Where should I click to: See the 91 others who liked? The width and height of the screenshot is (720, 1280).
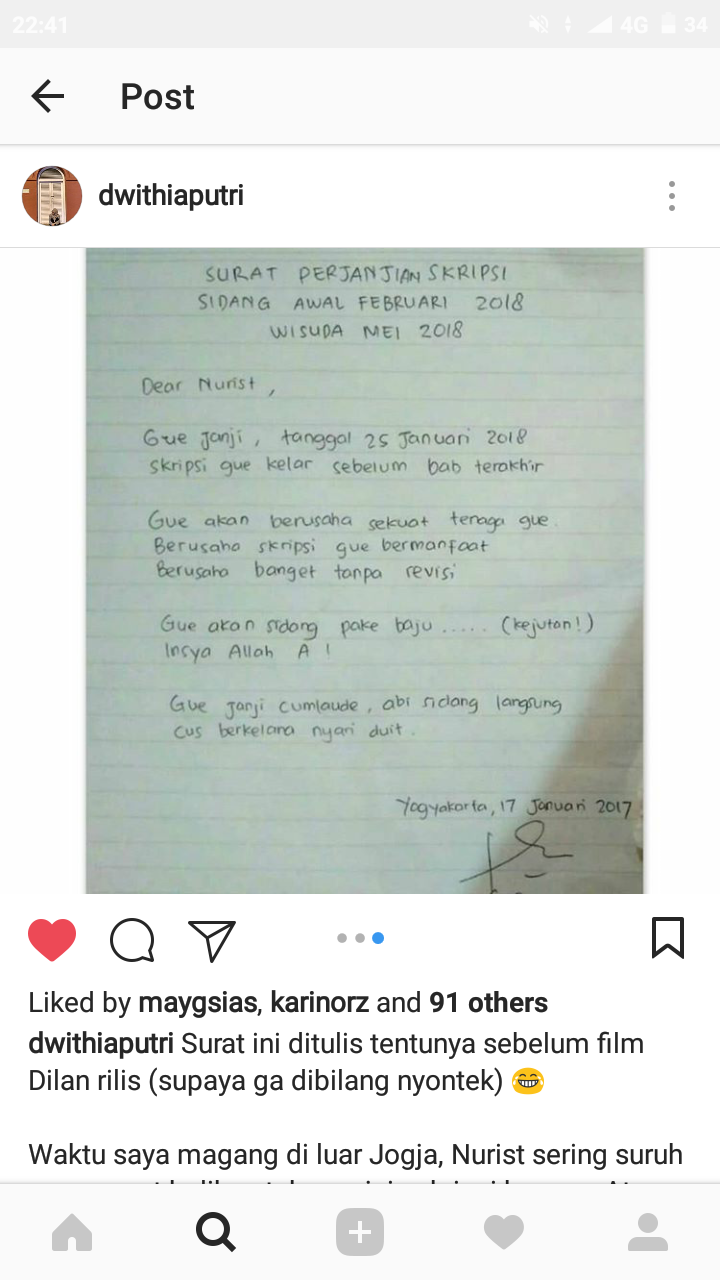click(x=488, y=1003)
